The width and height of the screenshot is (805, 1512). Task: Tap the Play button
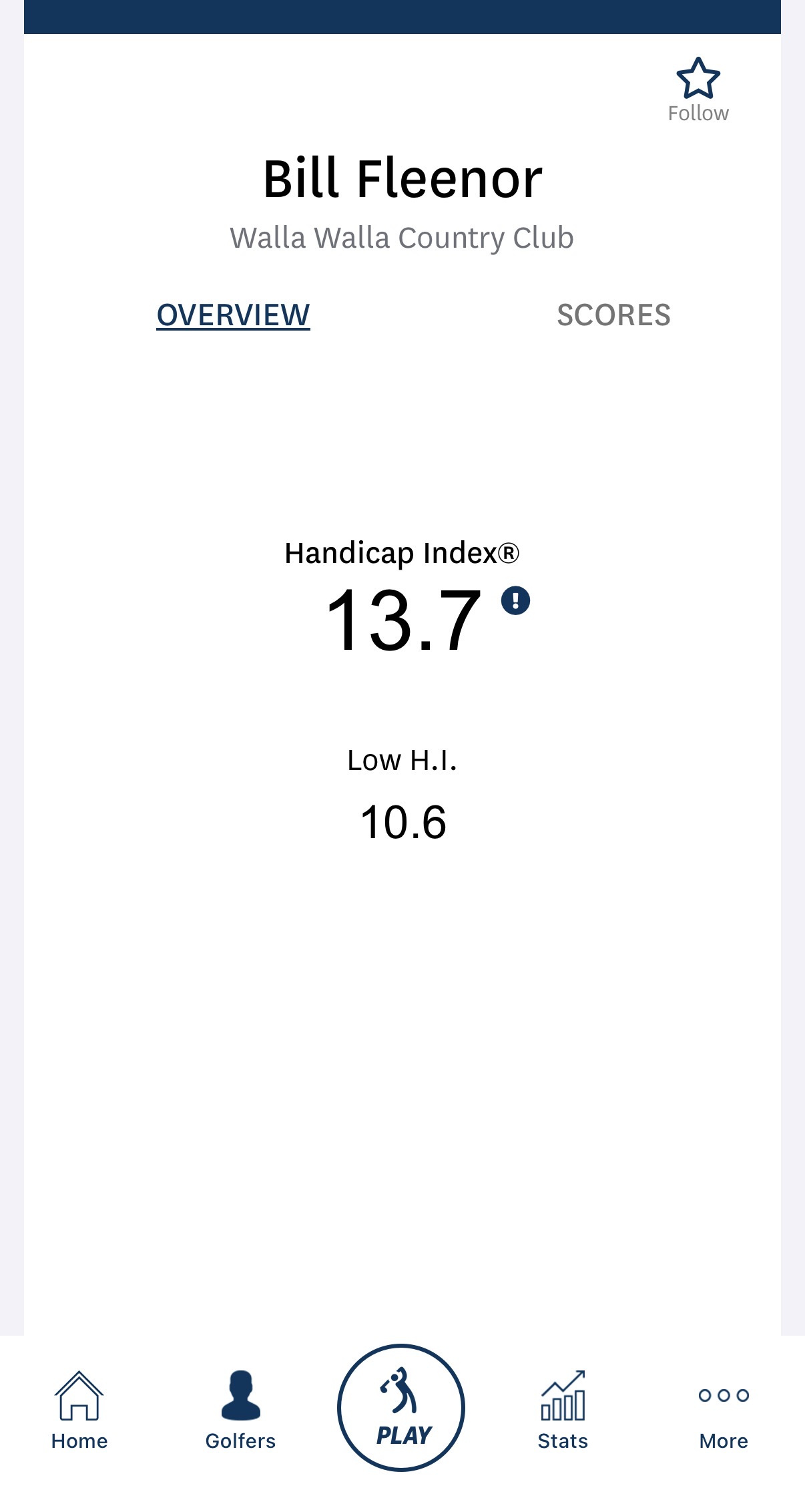(x=401, y=1407)
